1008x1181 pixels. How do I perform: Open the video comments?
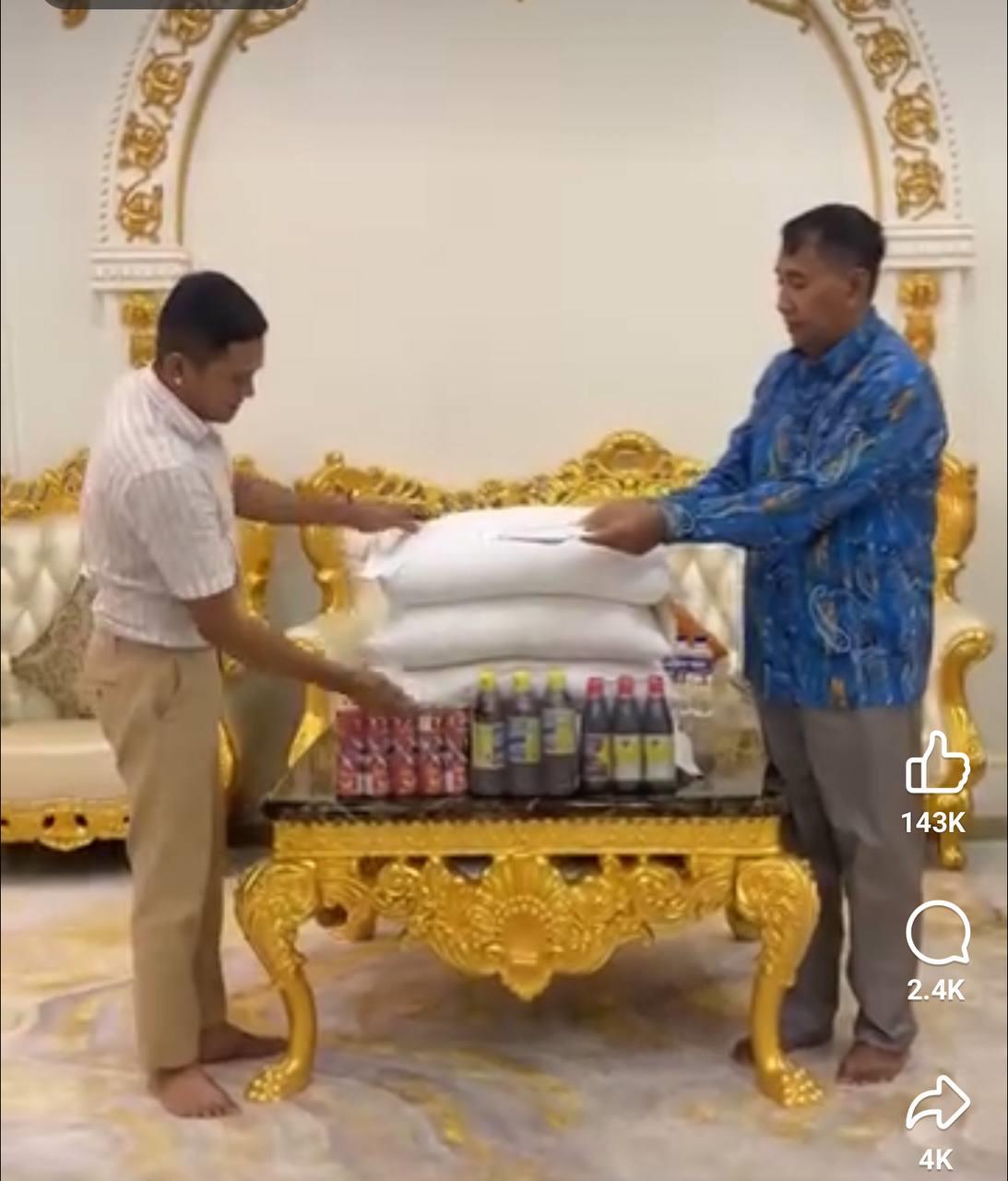(x=937, y=933)
